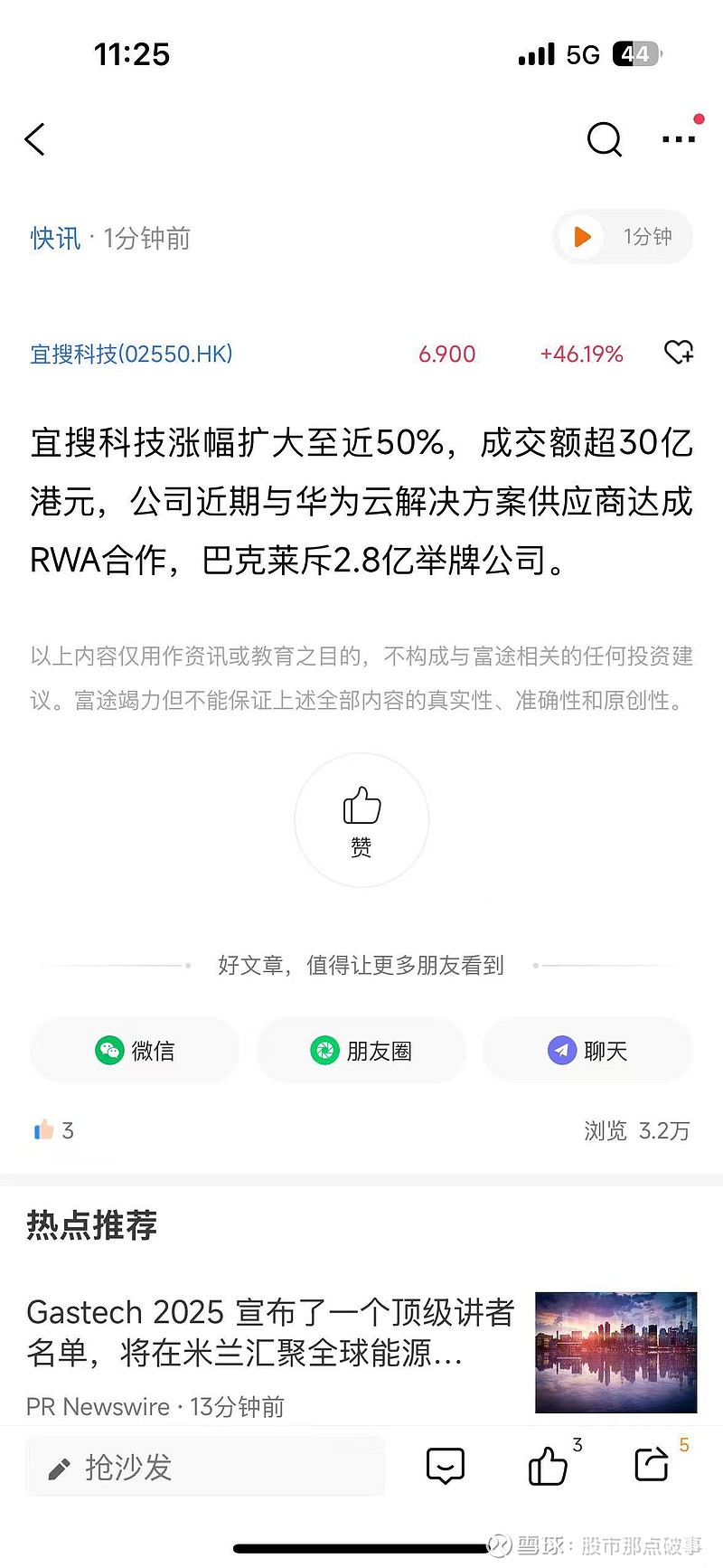The width and height of the screenshot is (723, 1568).
Task: Select the 快讯 channel label
Action: pos(55,237)
